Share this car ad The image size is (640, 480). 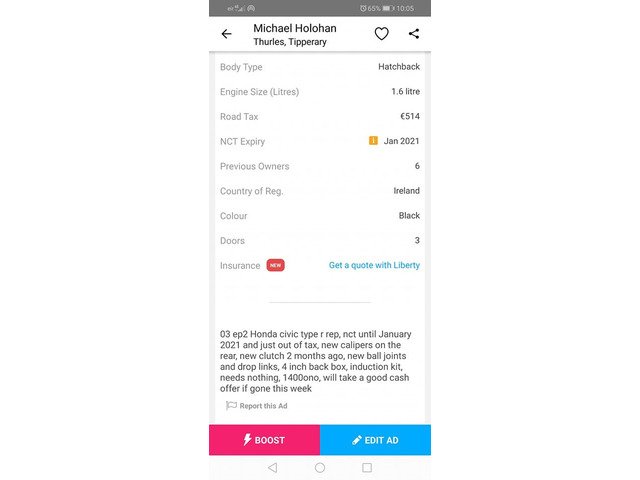click(414, 34)
